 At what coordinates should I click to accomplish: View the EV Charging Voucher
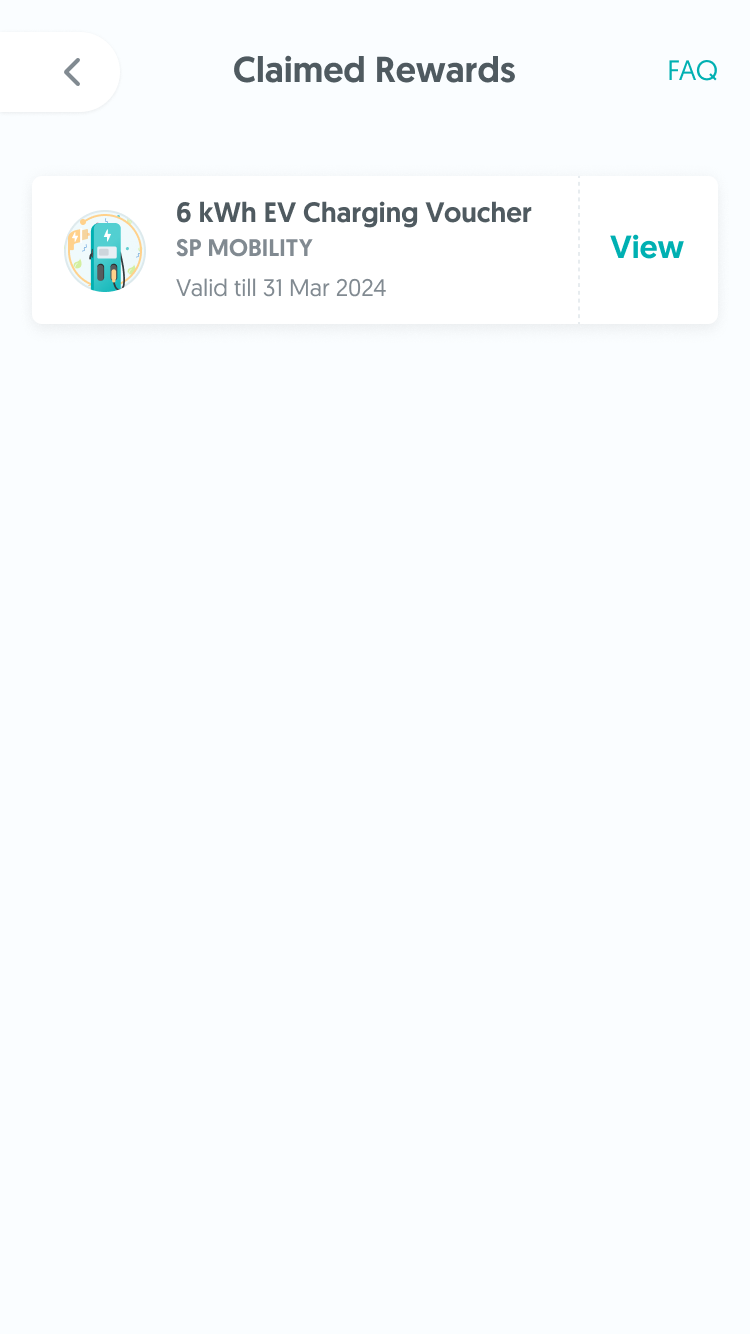pyautogui.click(x=647, y=247)
